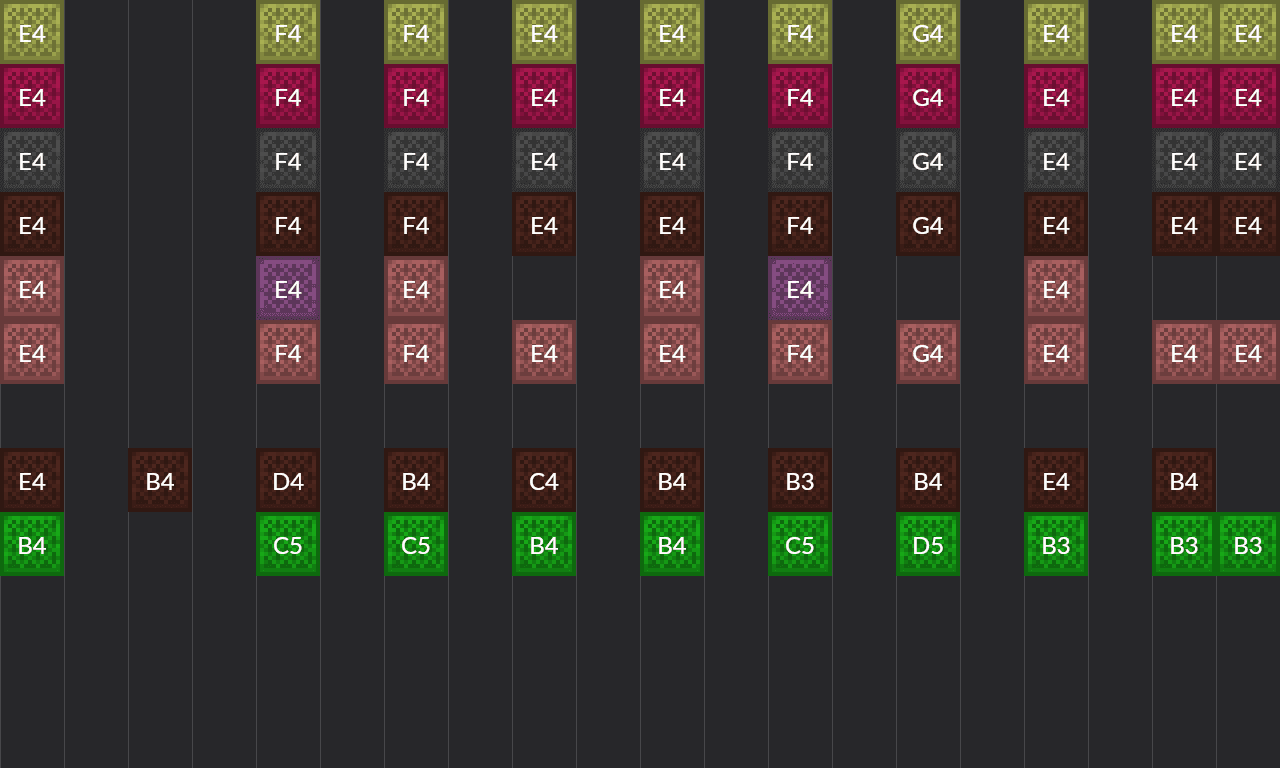This screenshot has width=1280, height=768.
Task: Tap the crimson G4 note block
Action: pyautogui.click(x=928, y=97)
